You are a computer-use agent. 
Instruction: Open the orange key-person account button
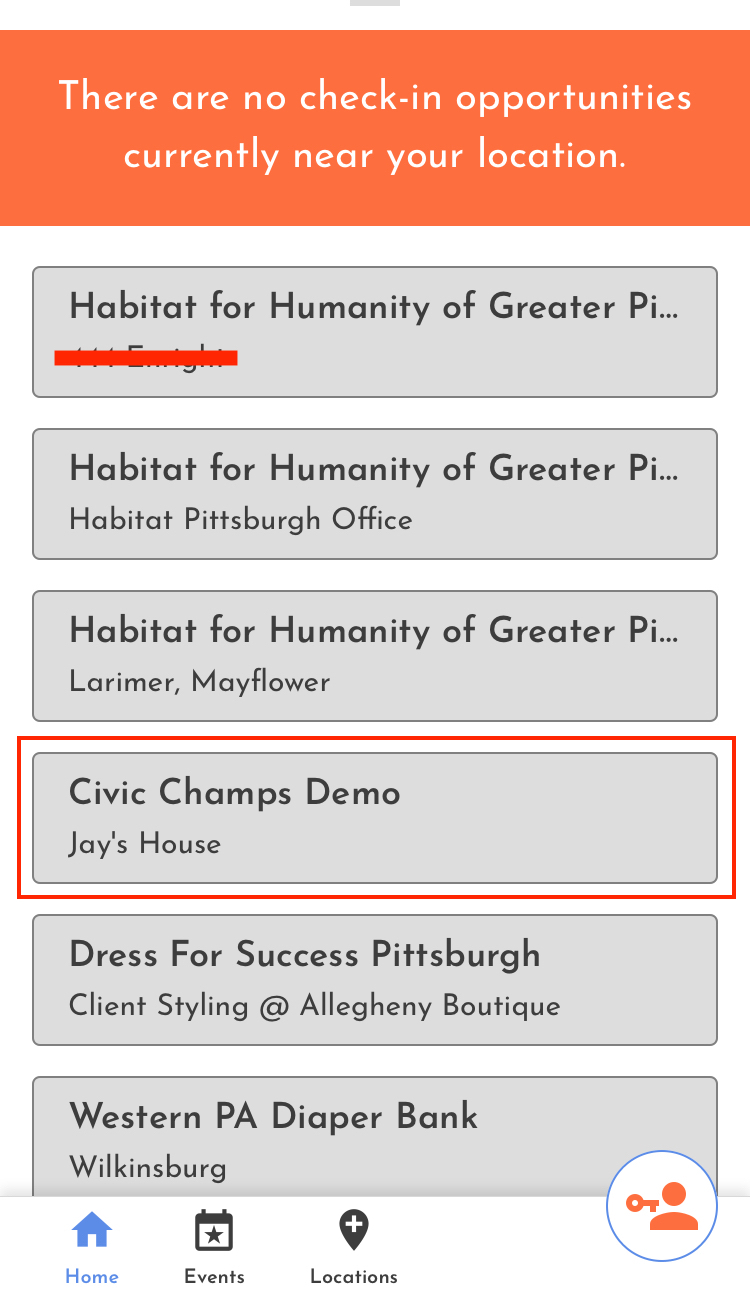[x=662, y=1206]
